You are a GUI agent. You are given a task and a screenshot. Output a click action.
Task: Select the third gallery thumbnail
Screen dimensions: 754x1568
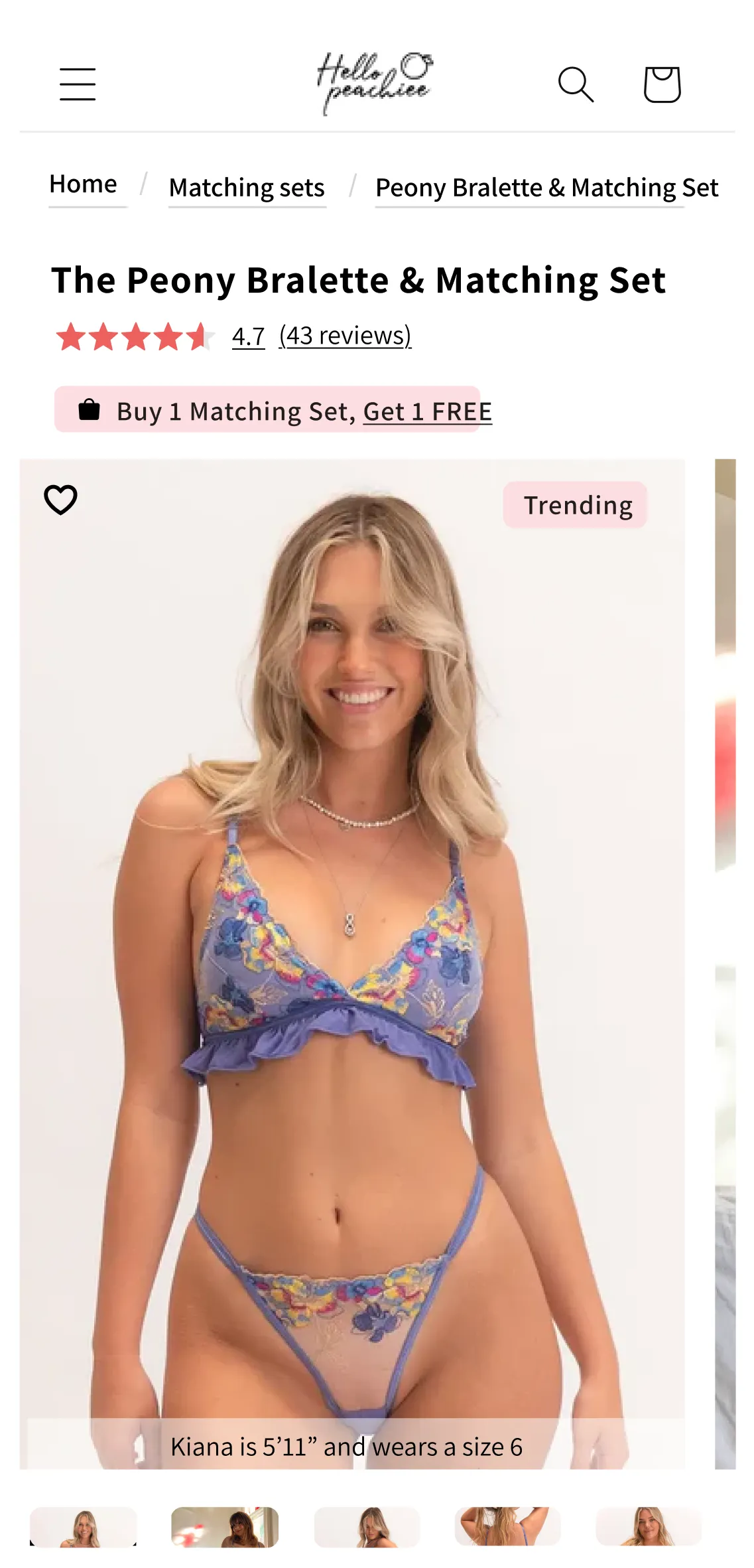[367, 1526]
